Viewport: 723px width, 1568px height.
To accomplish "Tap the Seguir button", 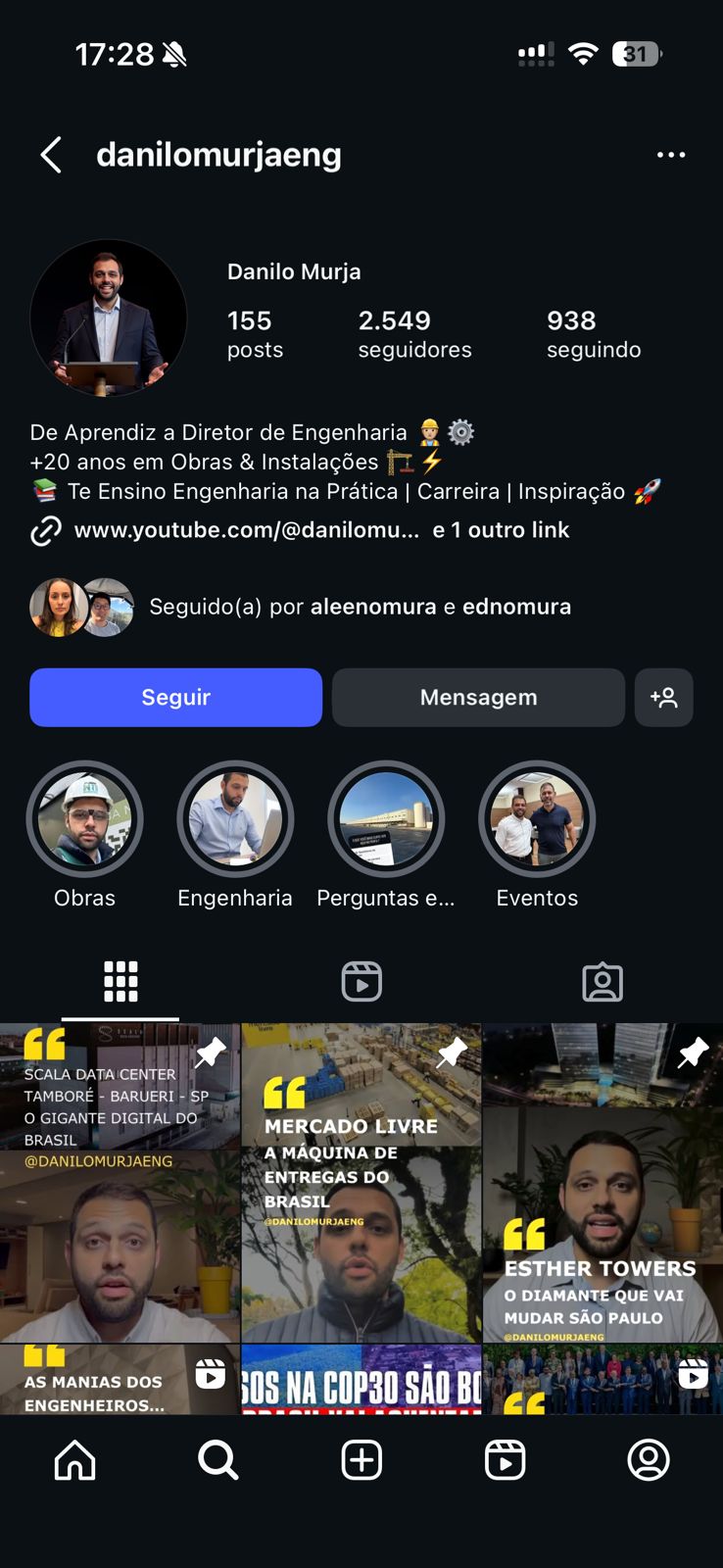I will click(x=176, y=698).
